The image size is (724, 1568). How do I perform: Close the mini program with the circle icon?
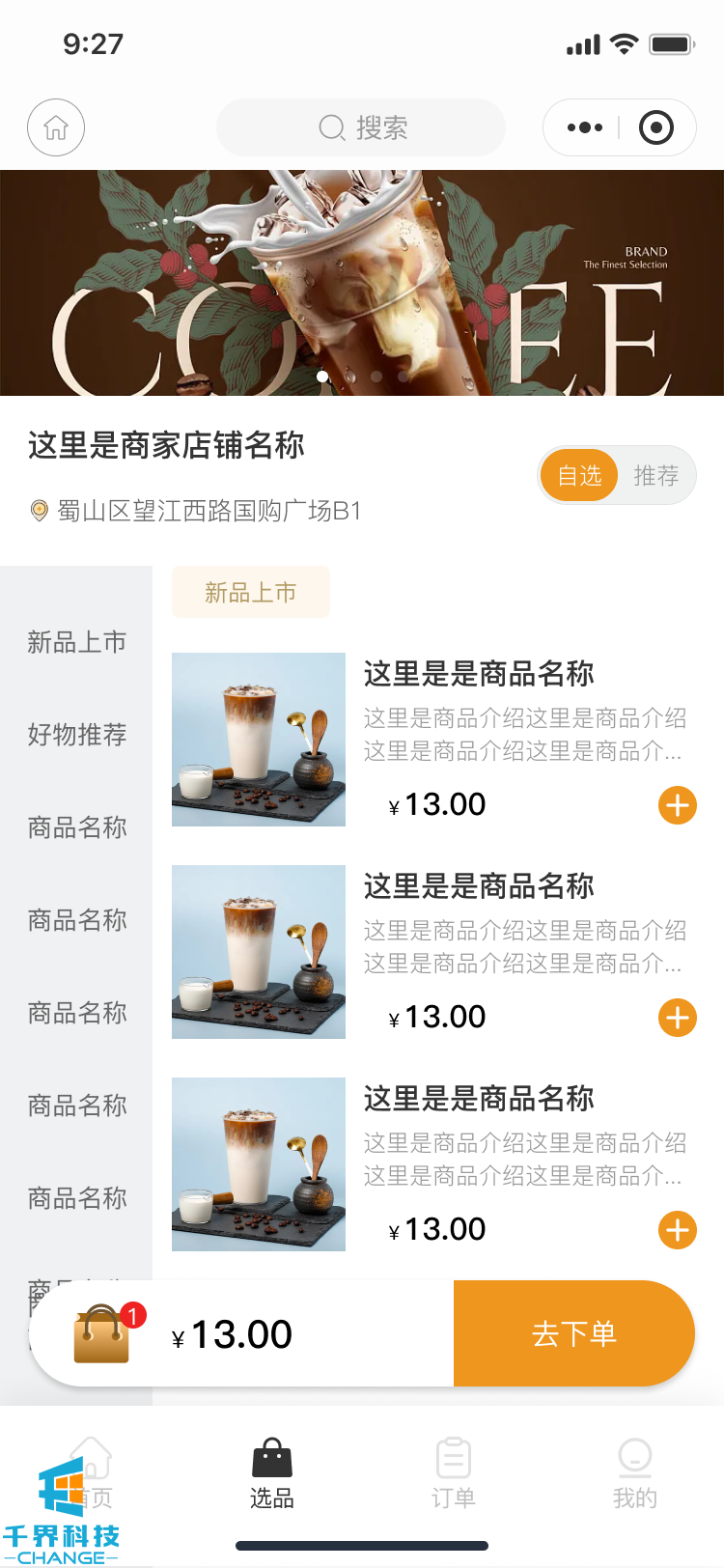(656, 127)
